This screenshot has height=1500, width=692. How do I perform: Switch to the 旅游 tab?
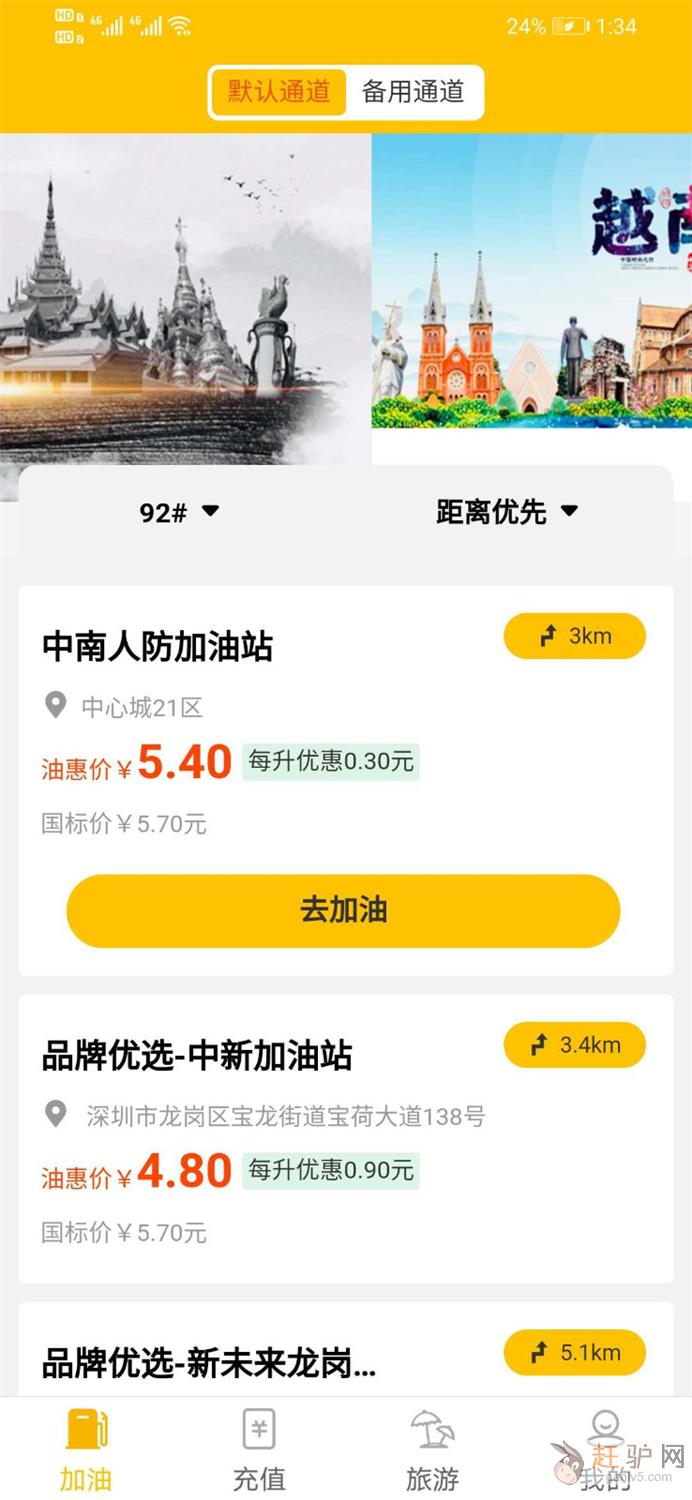click(x=432, y=1450)
